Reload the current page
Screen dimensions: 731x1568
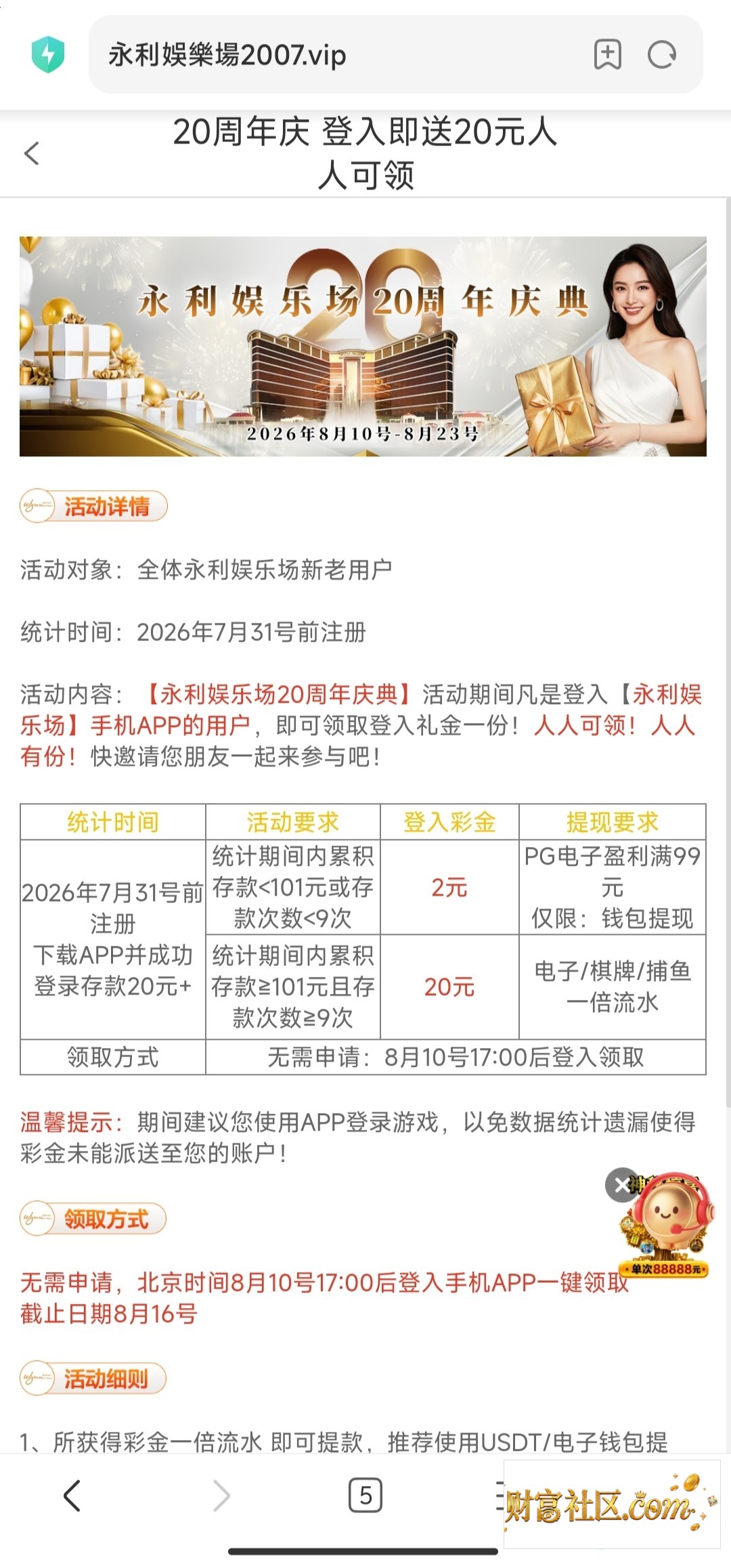(661, 55)
